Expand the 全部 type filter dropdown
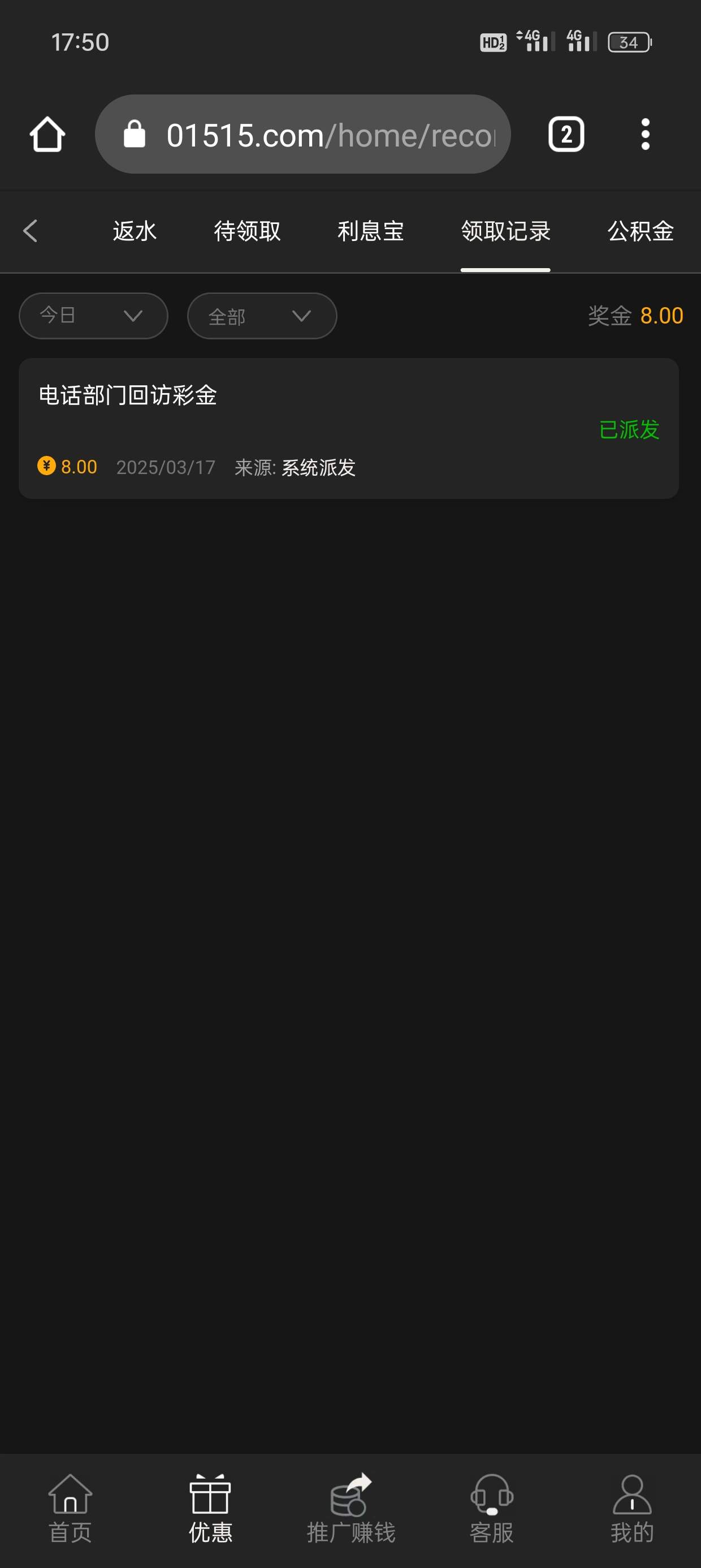This screenshot has width=701, height=1568. click(262, 315)
